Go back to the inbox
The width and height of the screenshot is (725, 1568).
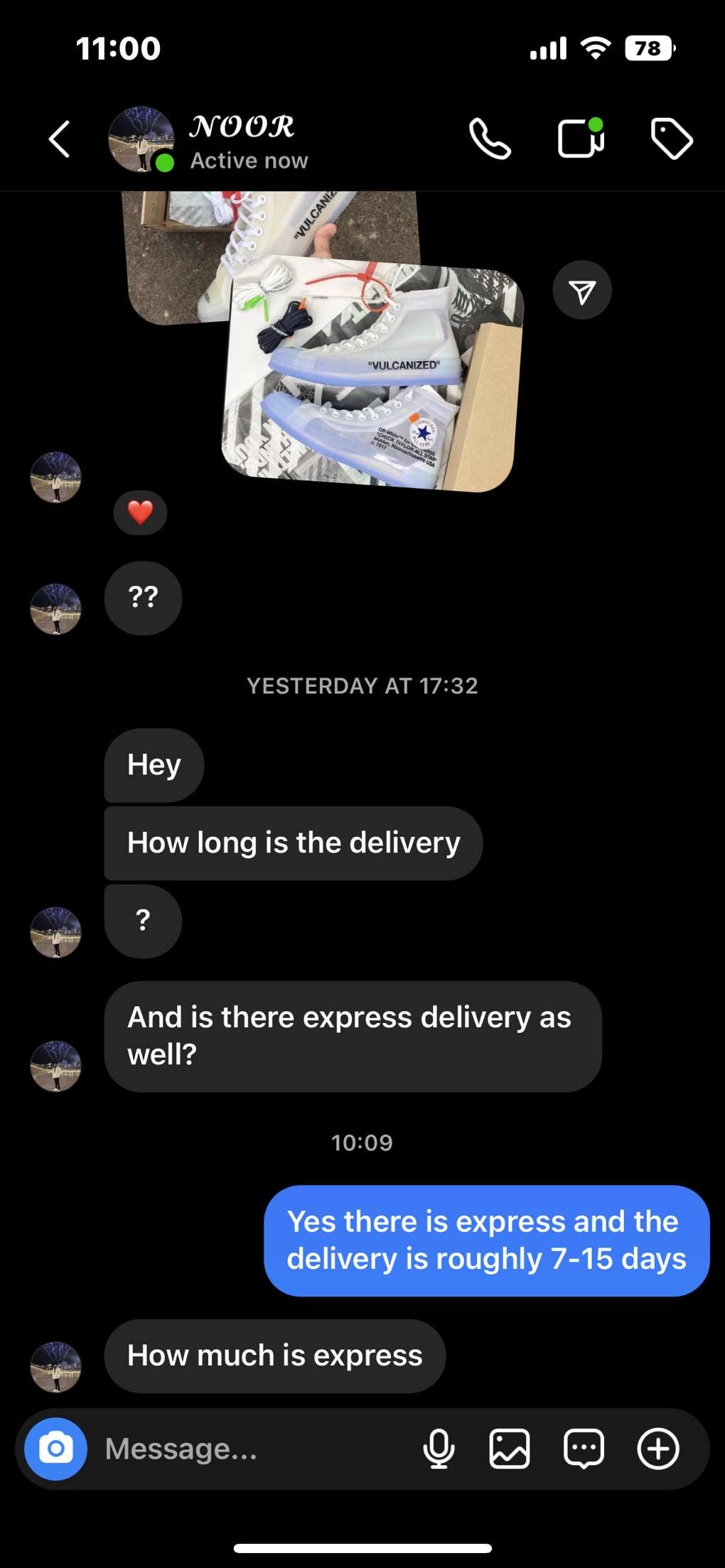(60, 139)
